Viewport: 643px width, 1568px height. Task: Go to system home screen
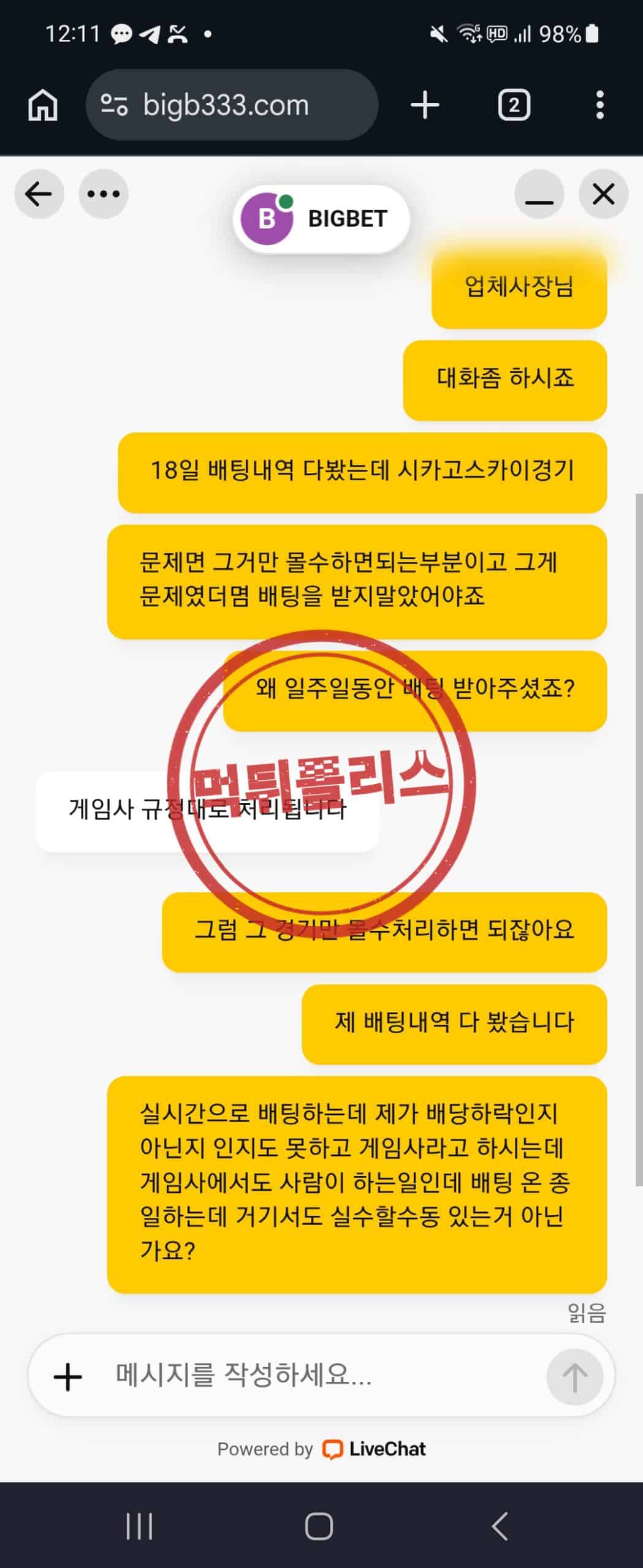[319, 1526]
